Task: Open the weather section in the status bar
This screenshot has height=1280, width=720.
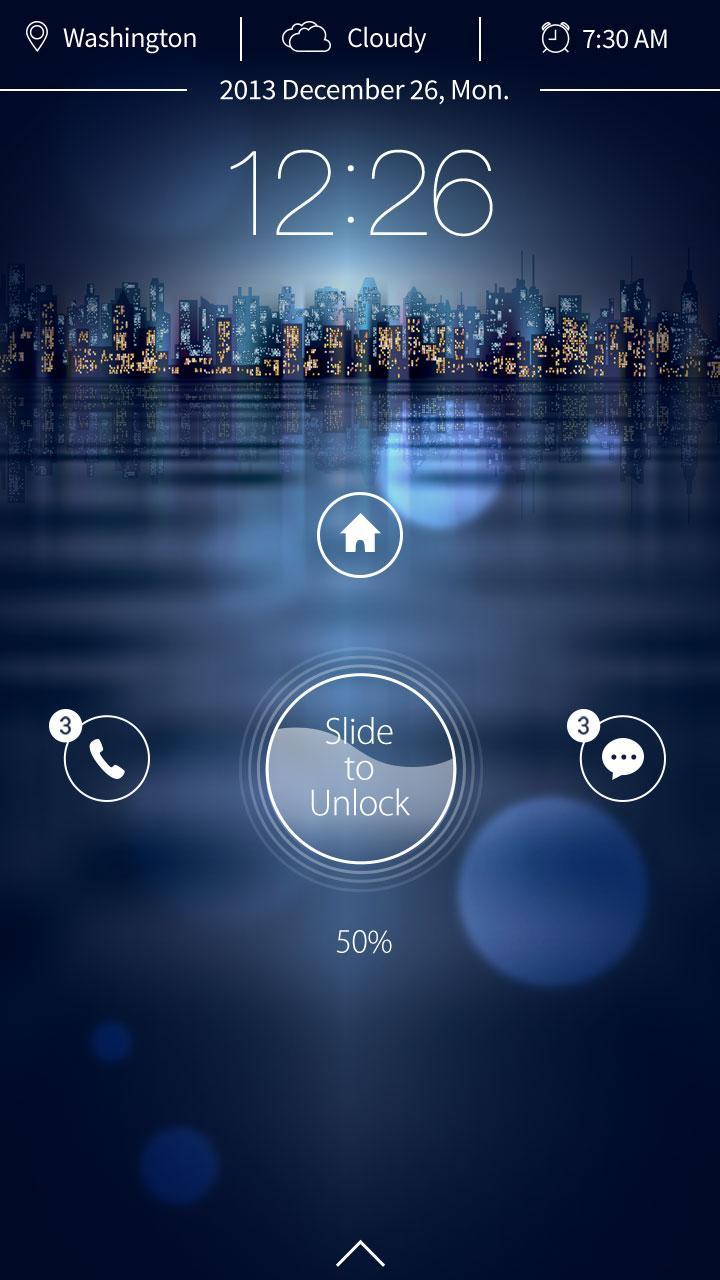Action: 360,38
